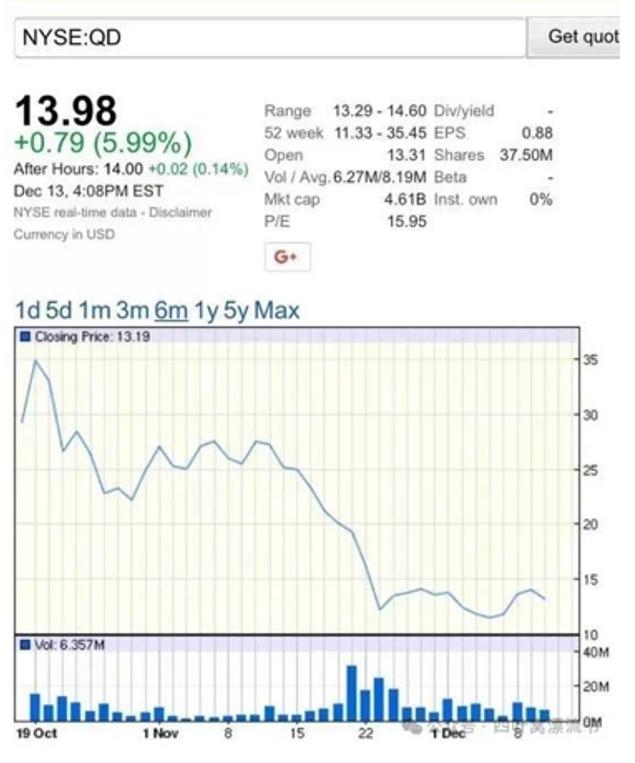Screen dimensions: 635x763
Task: View the 1y price chart
Action: 207,311
